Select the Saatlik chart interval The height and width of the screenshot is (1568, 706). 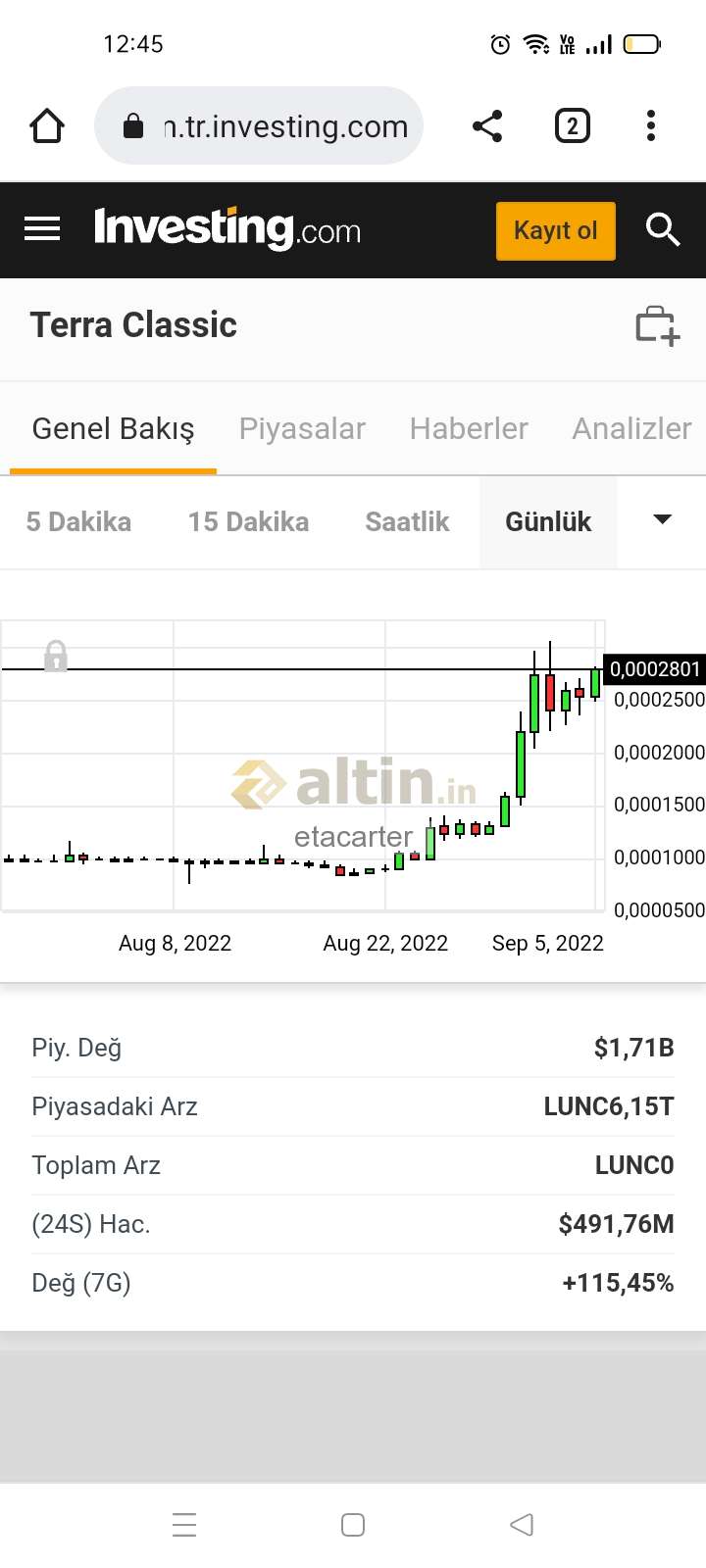point(407,521)
